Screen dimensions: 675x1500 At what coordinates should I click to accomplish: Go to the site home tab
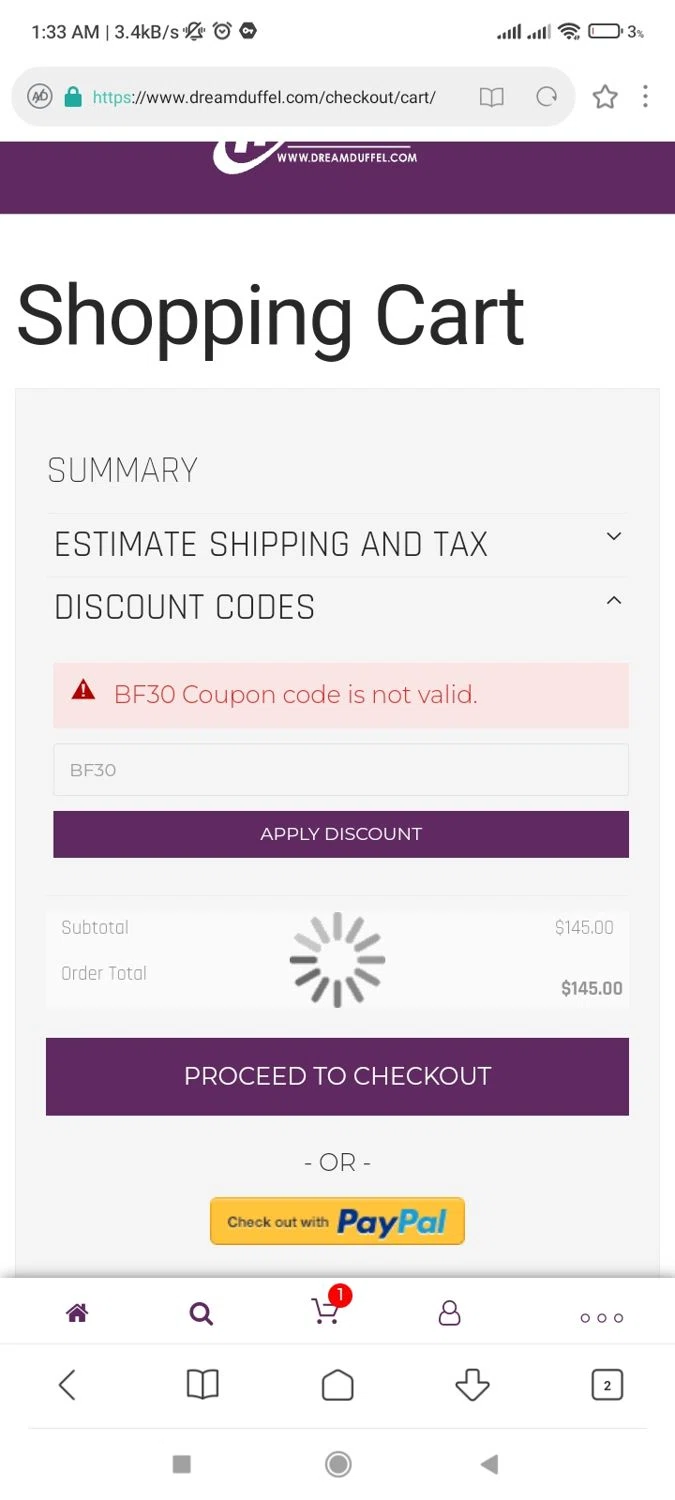point(77,1314)
